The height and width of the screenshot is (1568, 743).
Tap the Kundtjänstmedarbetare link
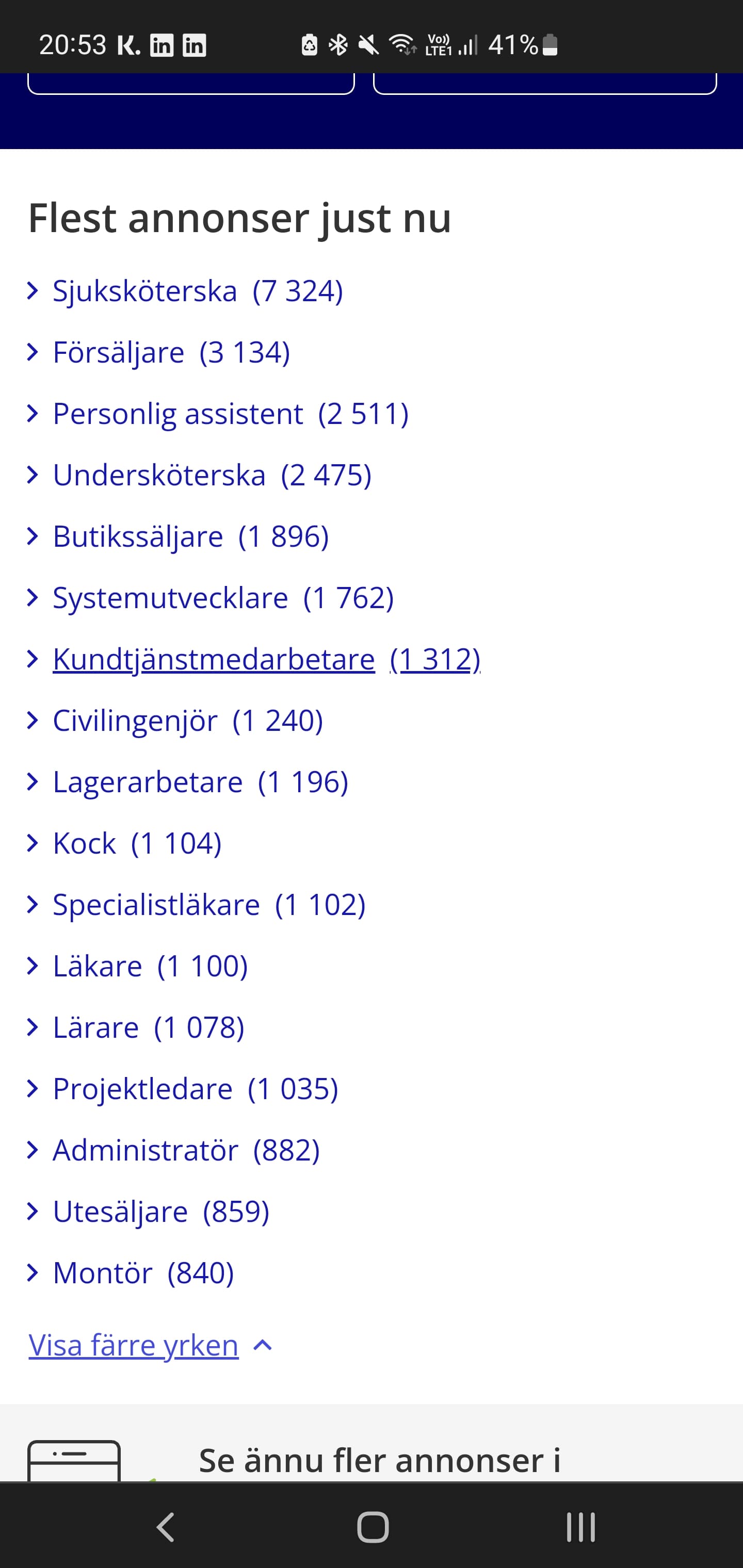(266, 660)
